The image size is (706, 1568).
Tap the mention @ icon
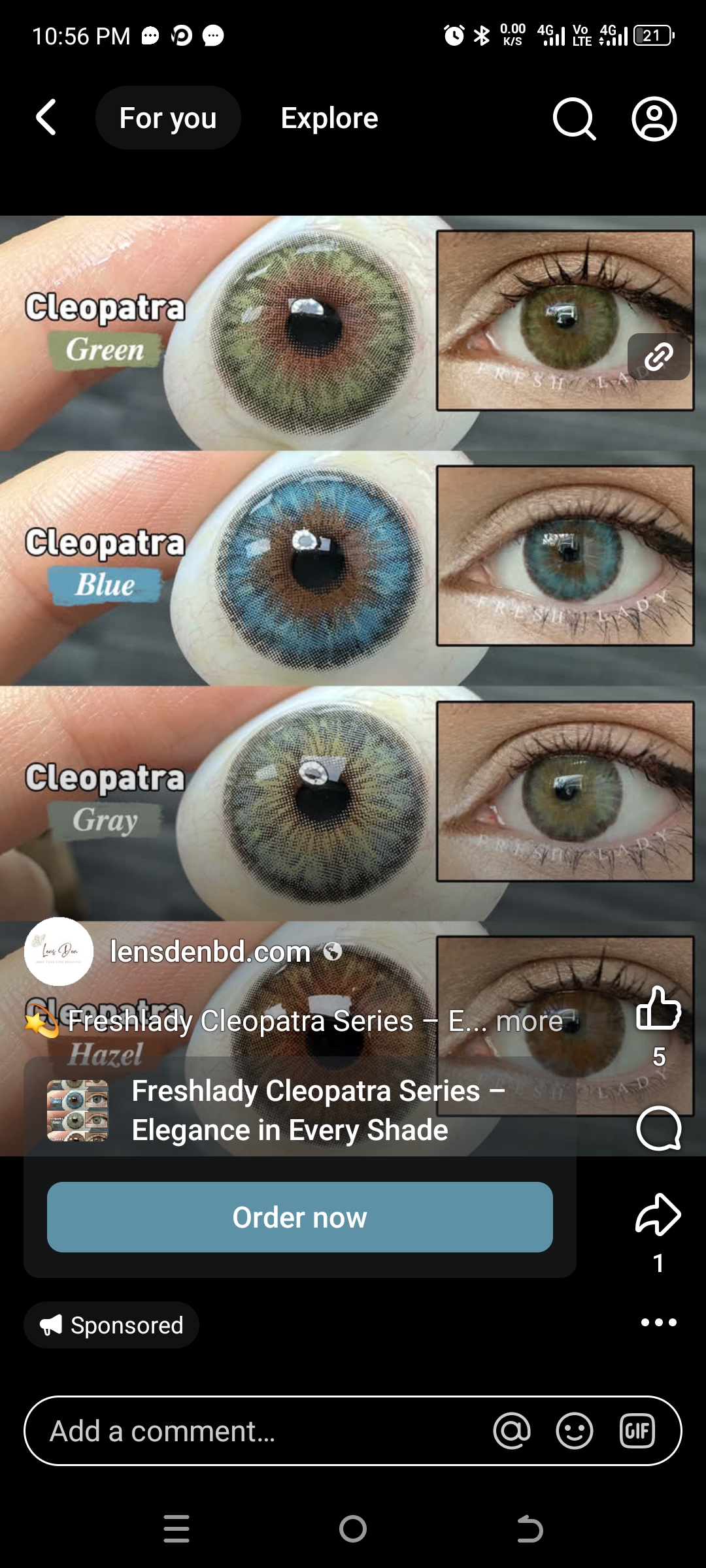coord(512,1431)
